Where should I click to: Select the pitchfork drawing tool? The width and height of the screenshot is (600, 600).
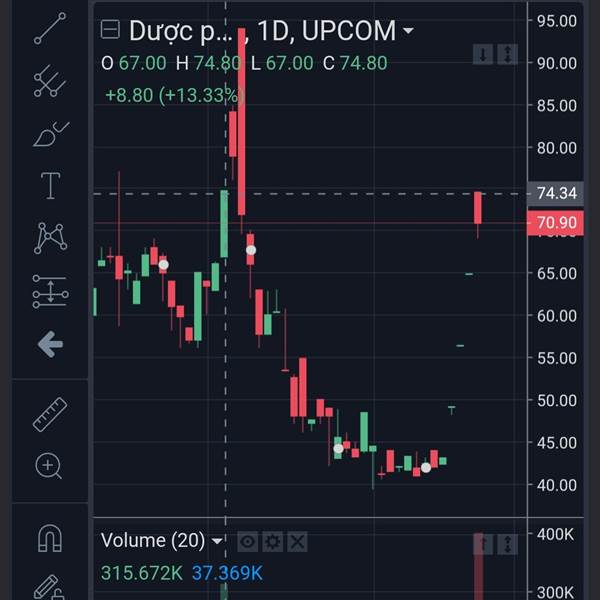pos(49,80)
